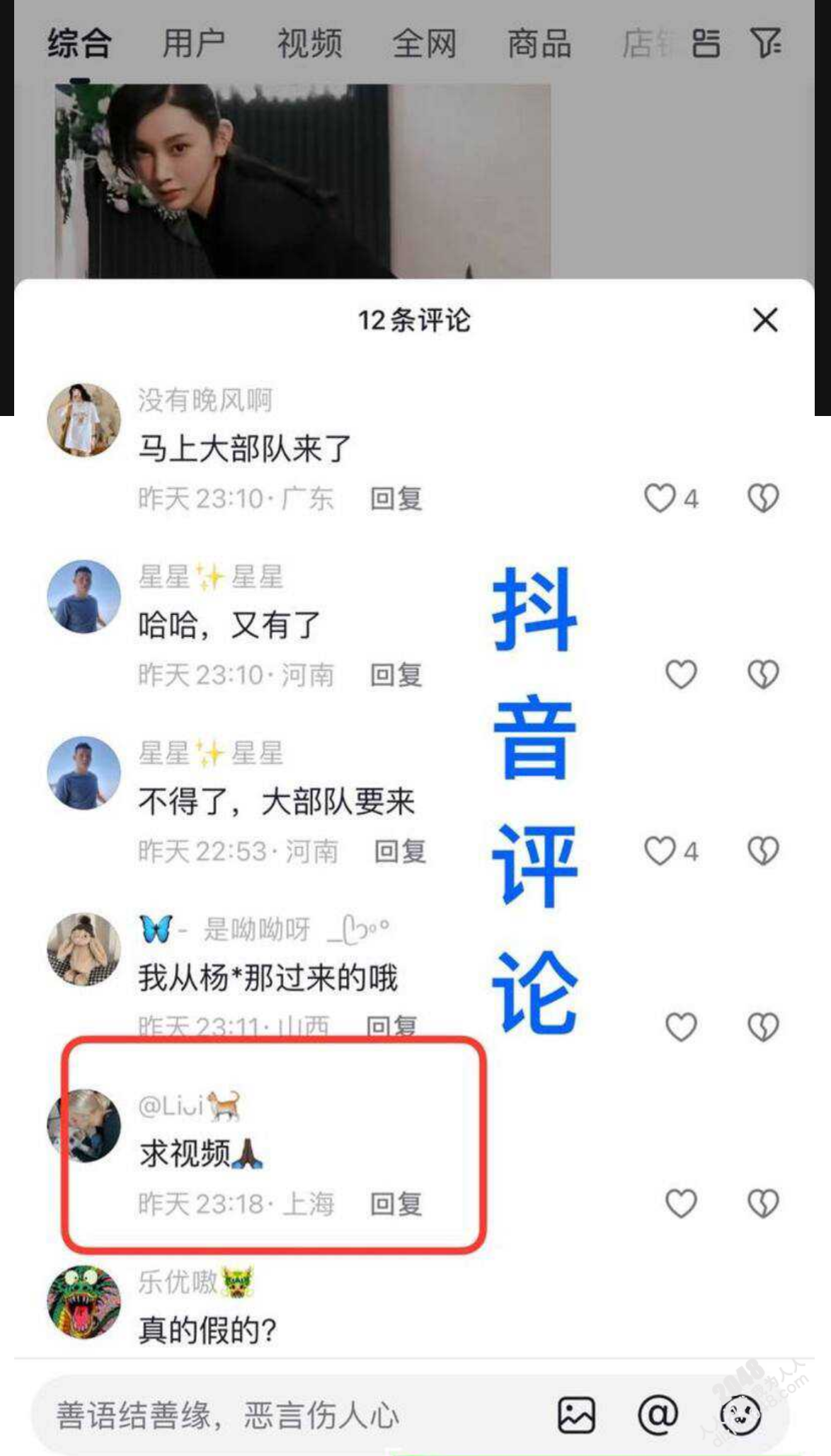The image size is (831, 1456).
Task: Dislike the comment 马上大部队来了
Action: pyautogui.click(x=763, y=498)
